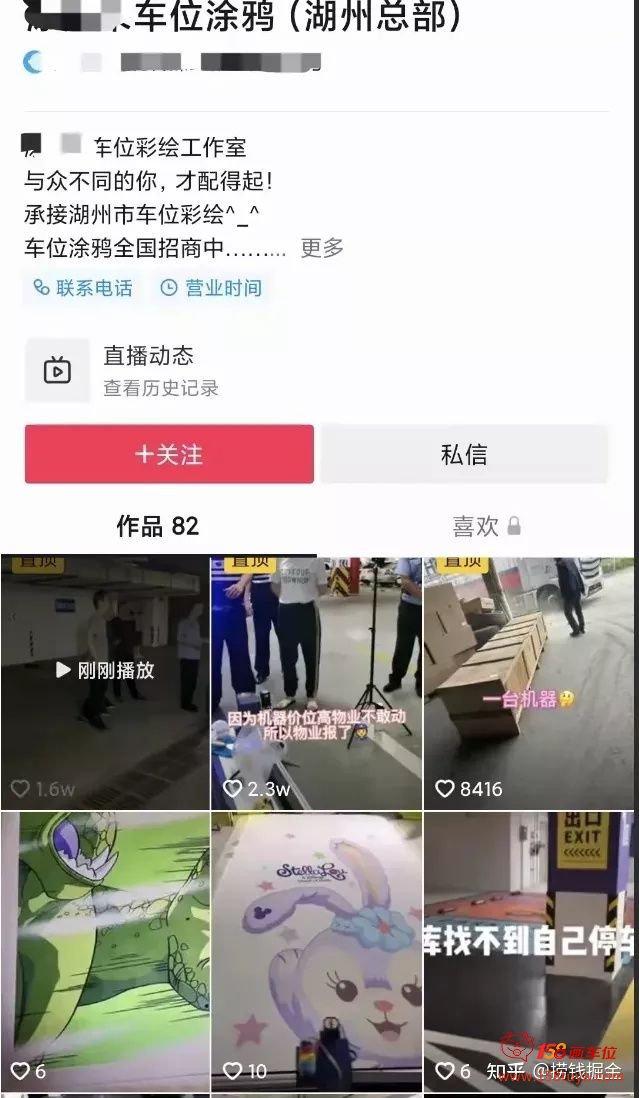Send a private message via 私信
Screen dimensions: 639x1098
[x=464, y=454]
